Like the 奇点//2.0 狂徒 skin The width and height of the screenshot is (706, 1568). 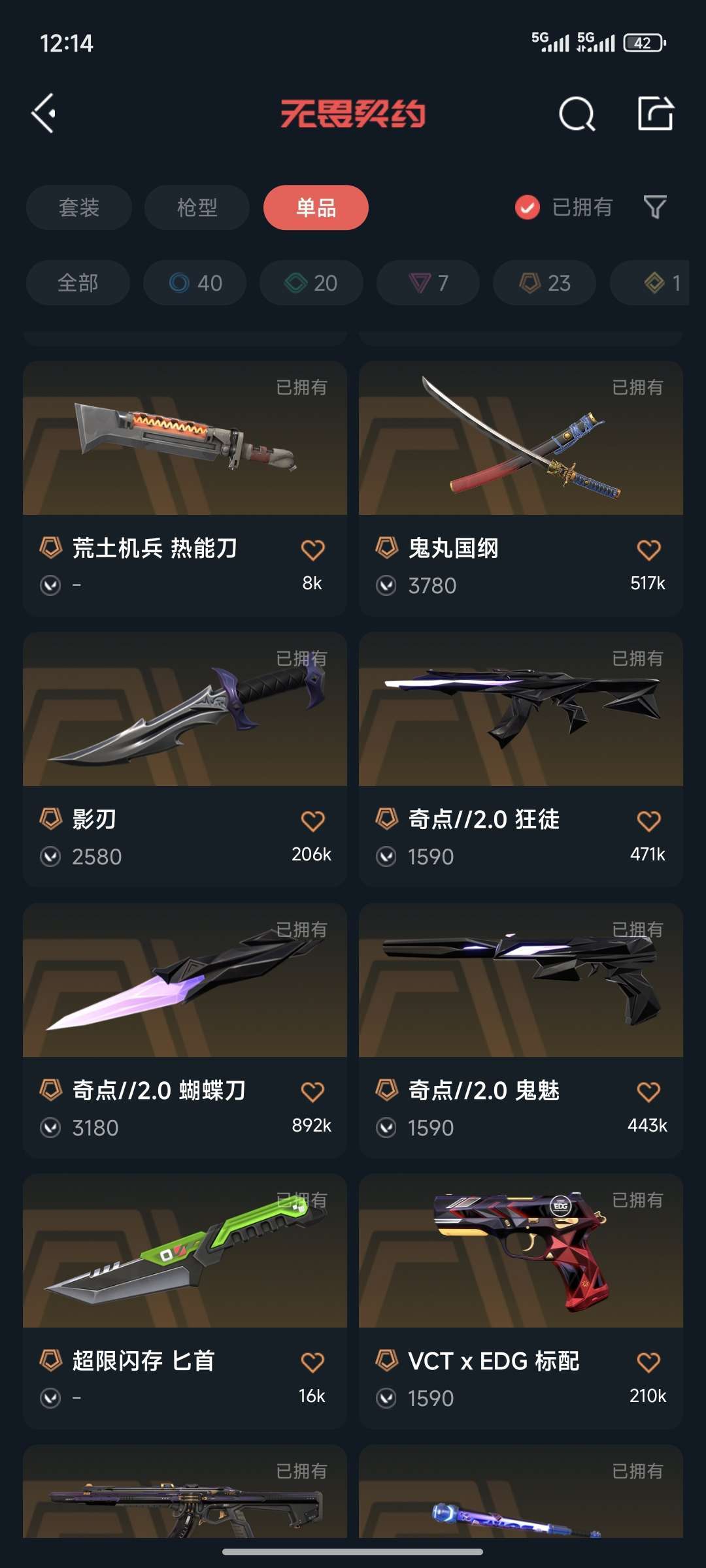click(648, 821)
